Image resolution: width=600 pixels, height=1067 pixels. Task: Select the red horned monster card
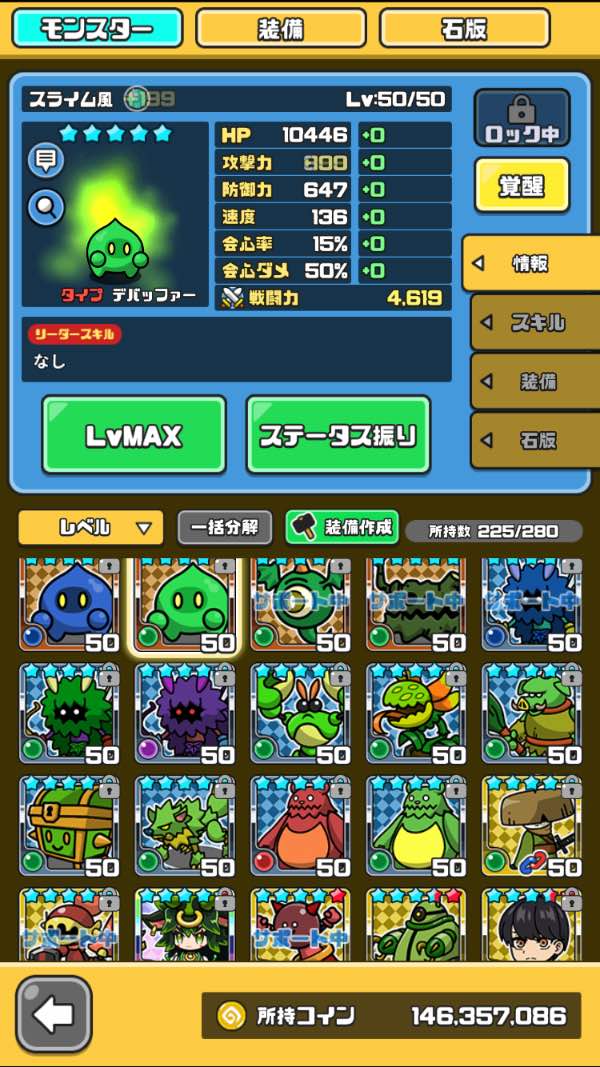click(x=301, y=826)
